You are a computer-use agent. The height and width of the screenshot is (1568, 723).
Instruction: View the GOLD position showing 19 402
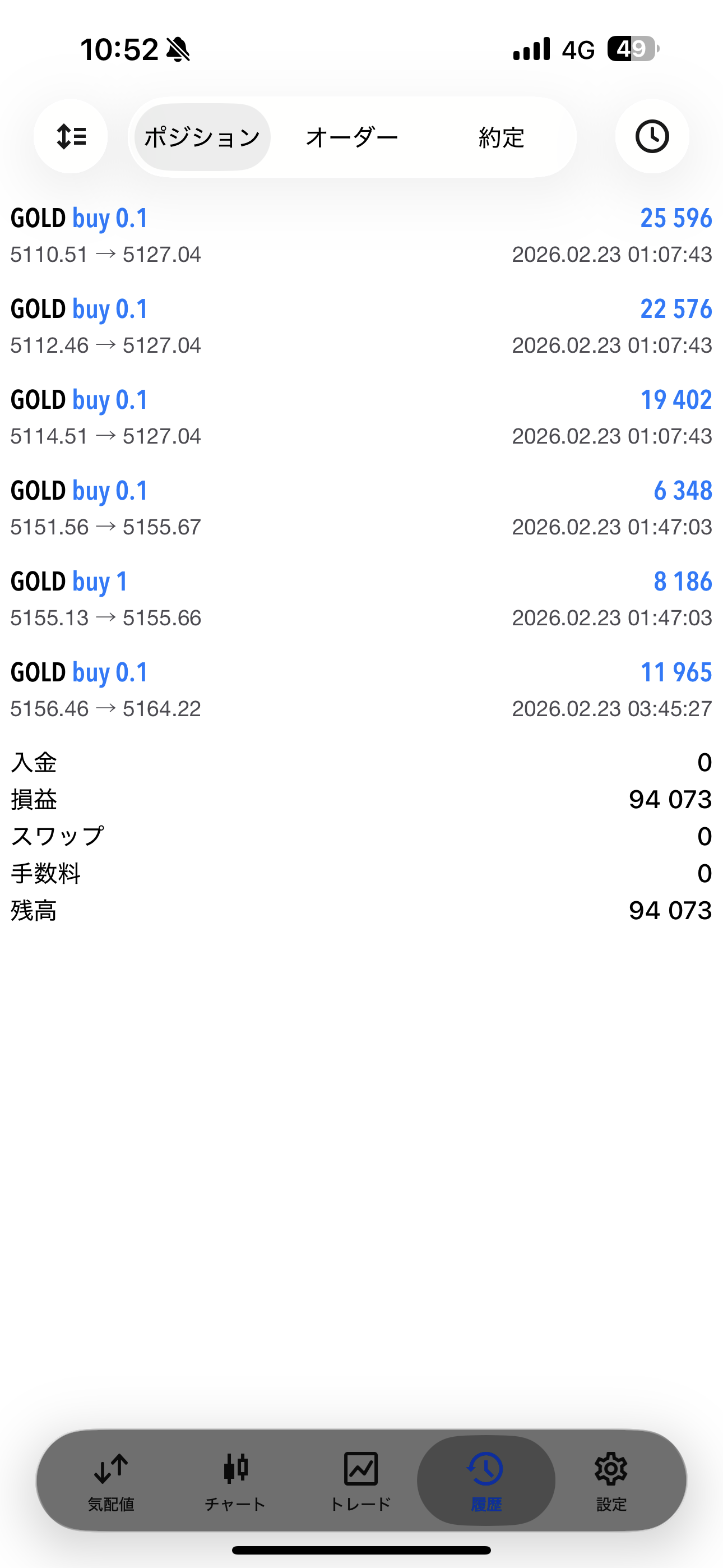tap(361, 417)
